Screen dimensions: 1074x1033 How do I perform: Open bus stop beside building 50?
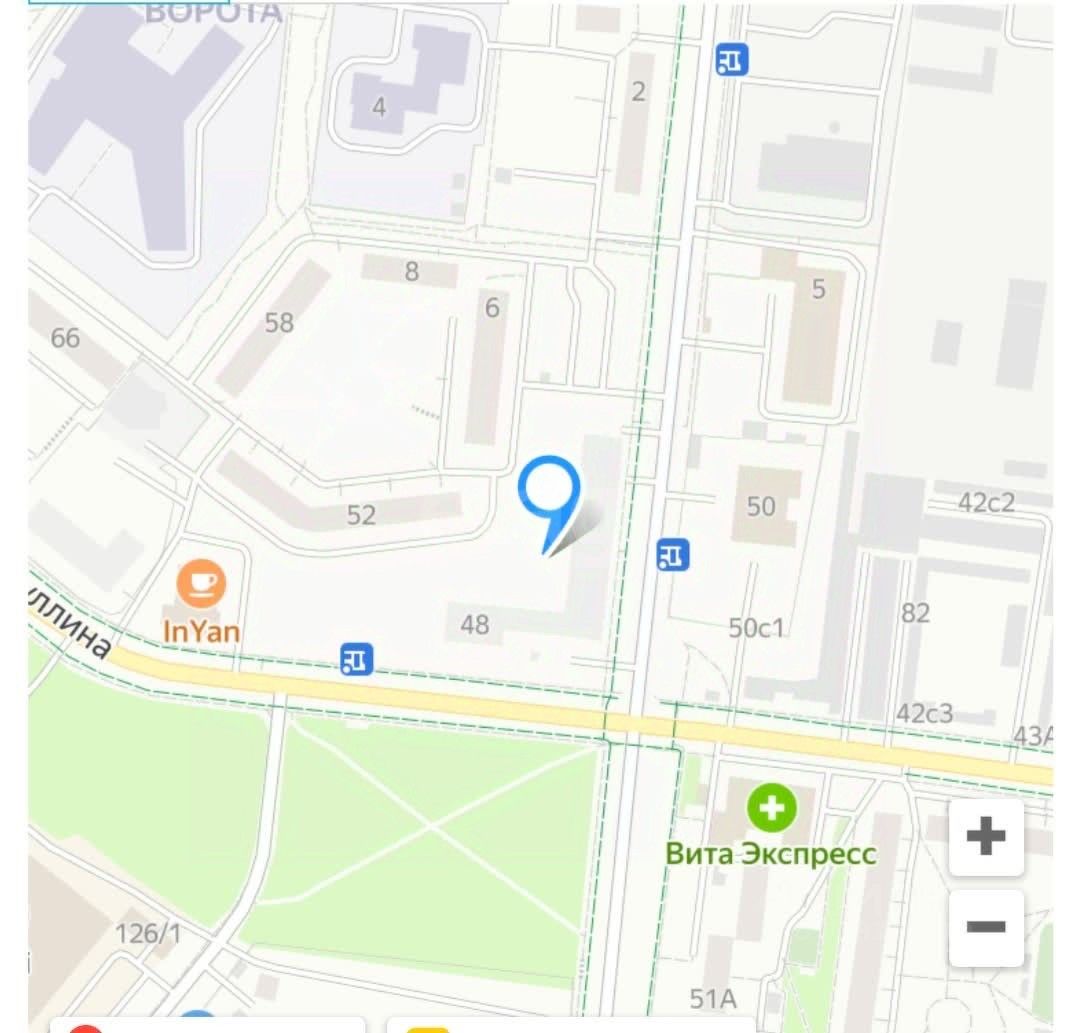pyautogui.click(x=673, y=554)
